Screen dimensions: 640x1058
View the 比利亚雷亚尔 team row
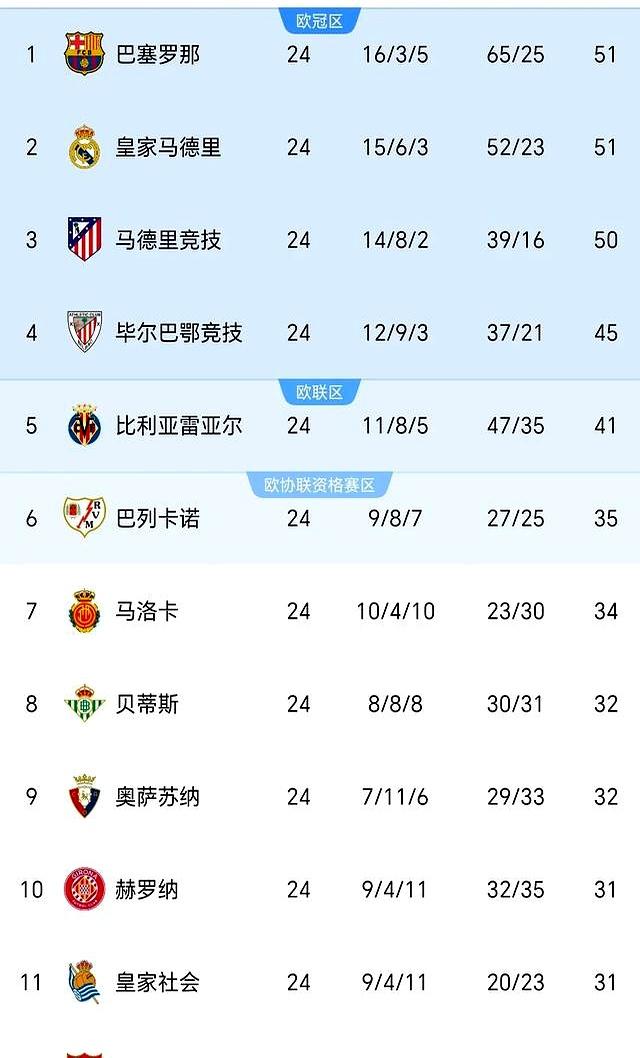coord(320,426)
